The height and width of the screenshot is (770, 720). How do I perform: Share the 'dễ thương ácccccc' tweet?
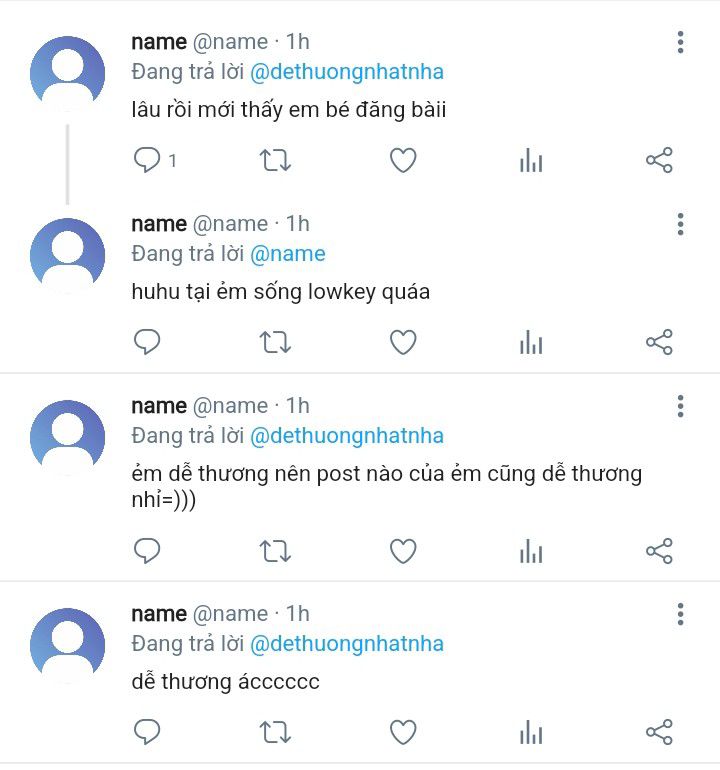659,732
